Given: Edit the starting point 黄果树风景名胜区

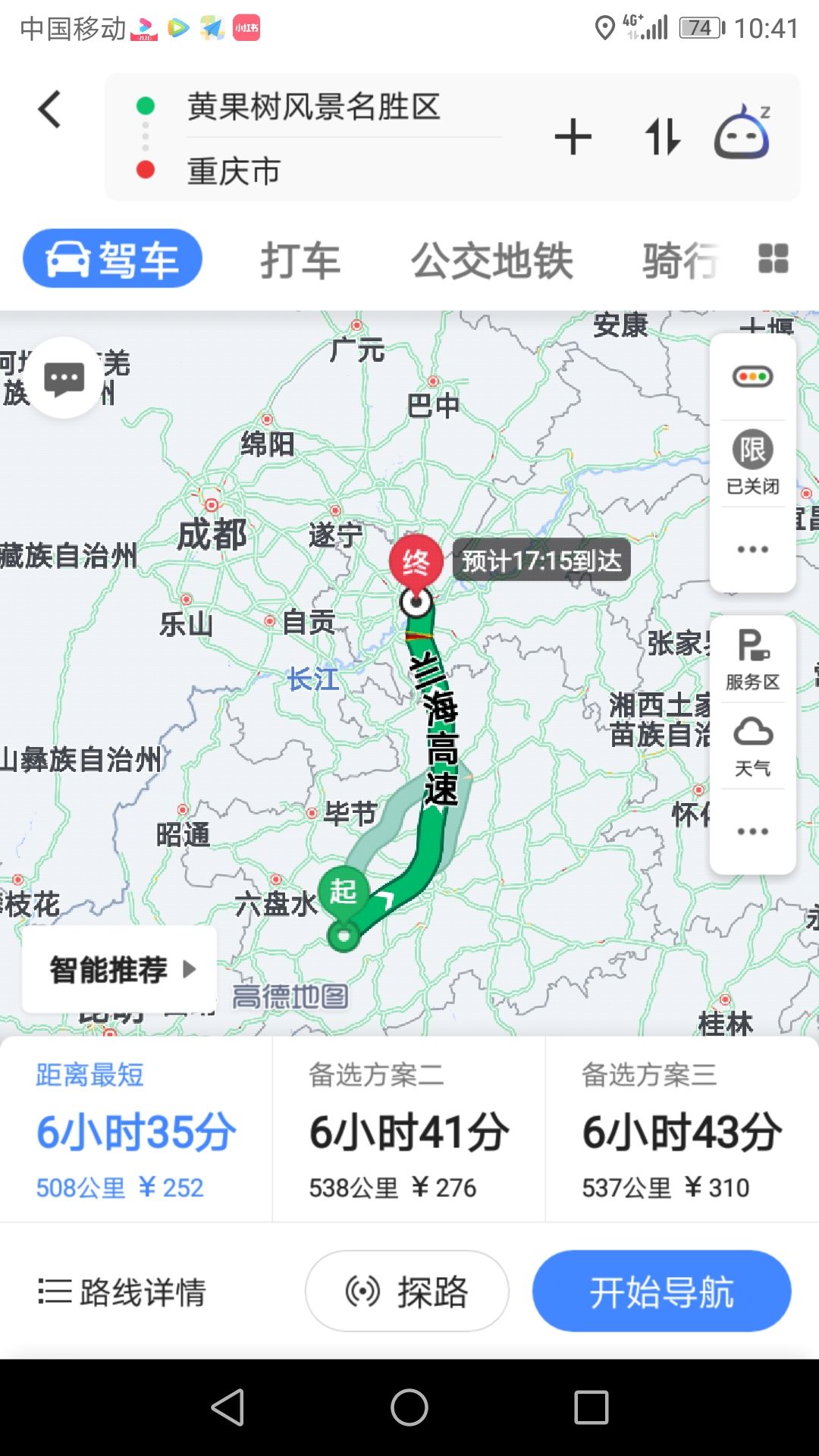Looking at the screenshot, I should pyautogui.click(x=314, y=107).
